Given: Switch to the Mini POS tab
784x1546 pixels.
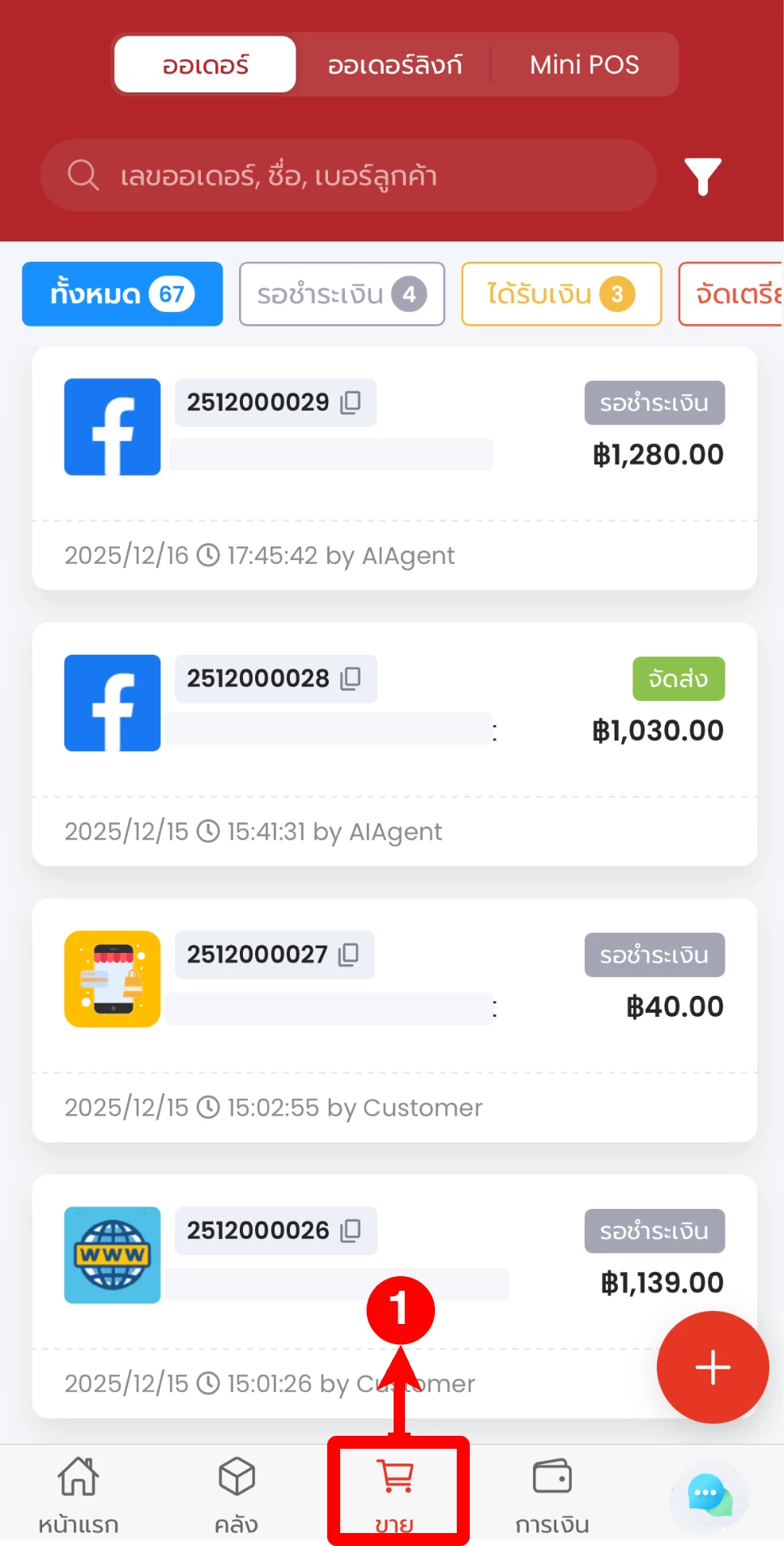Looking at the screenshot, I should (584, 65).
